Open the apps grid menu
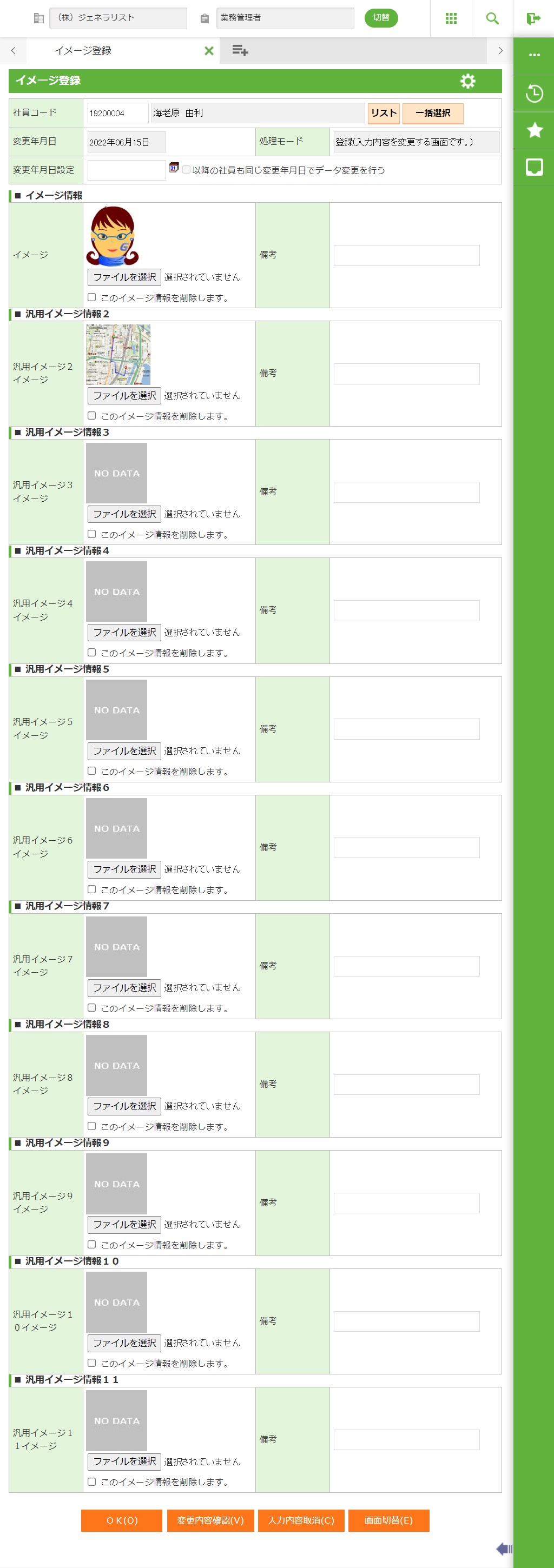The width and height of the screenshot is (554, 1568). click(451, 18)
